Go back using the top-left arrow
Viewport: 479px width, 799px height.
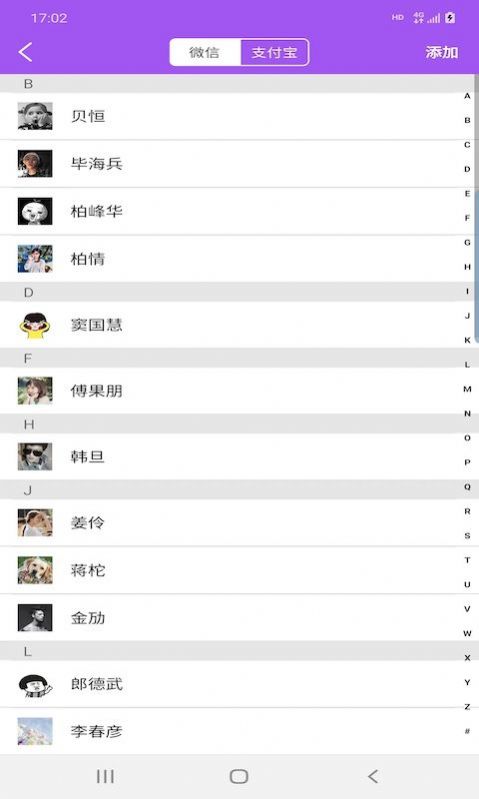coord(25,52)
